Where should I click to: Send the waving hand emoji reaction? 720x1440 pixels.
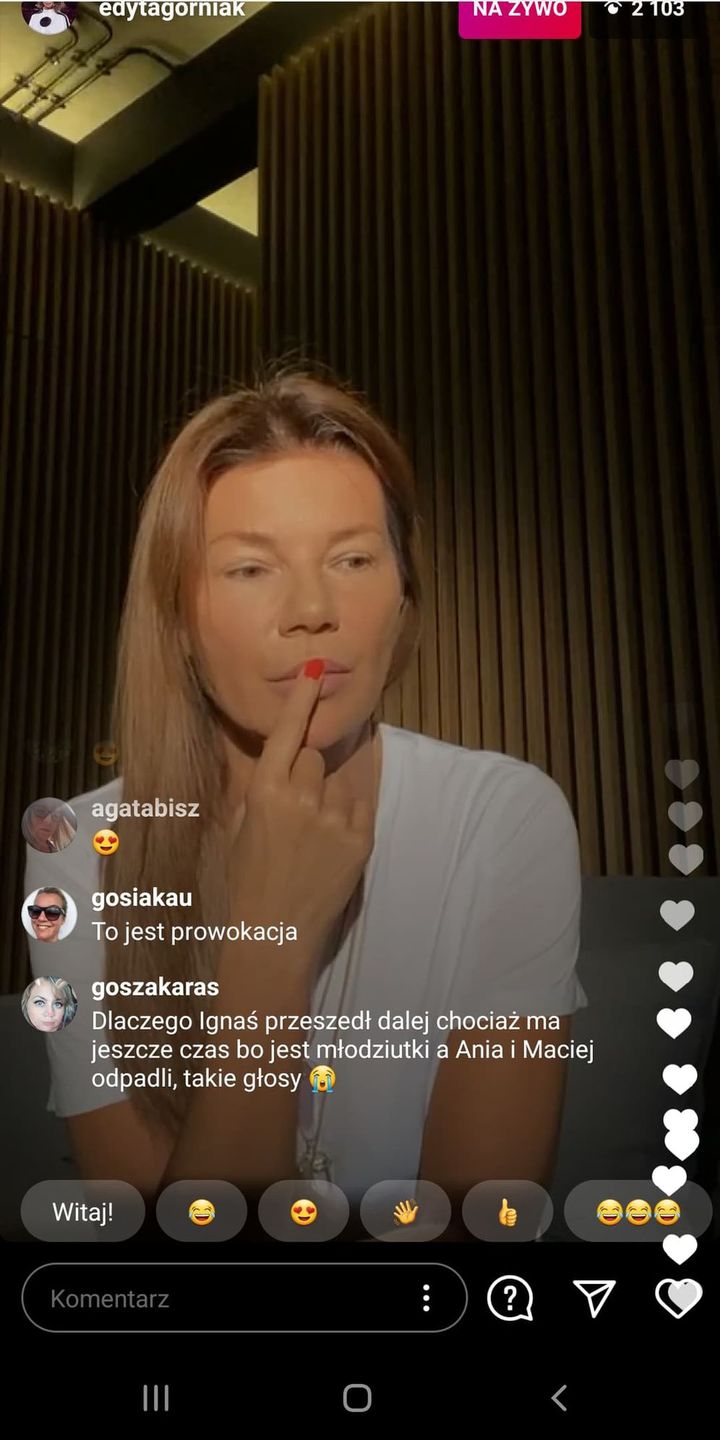(x=405, y=1212)
